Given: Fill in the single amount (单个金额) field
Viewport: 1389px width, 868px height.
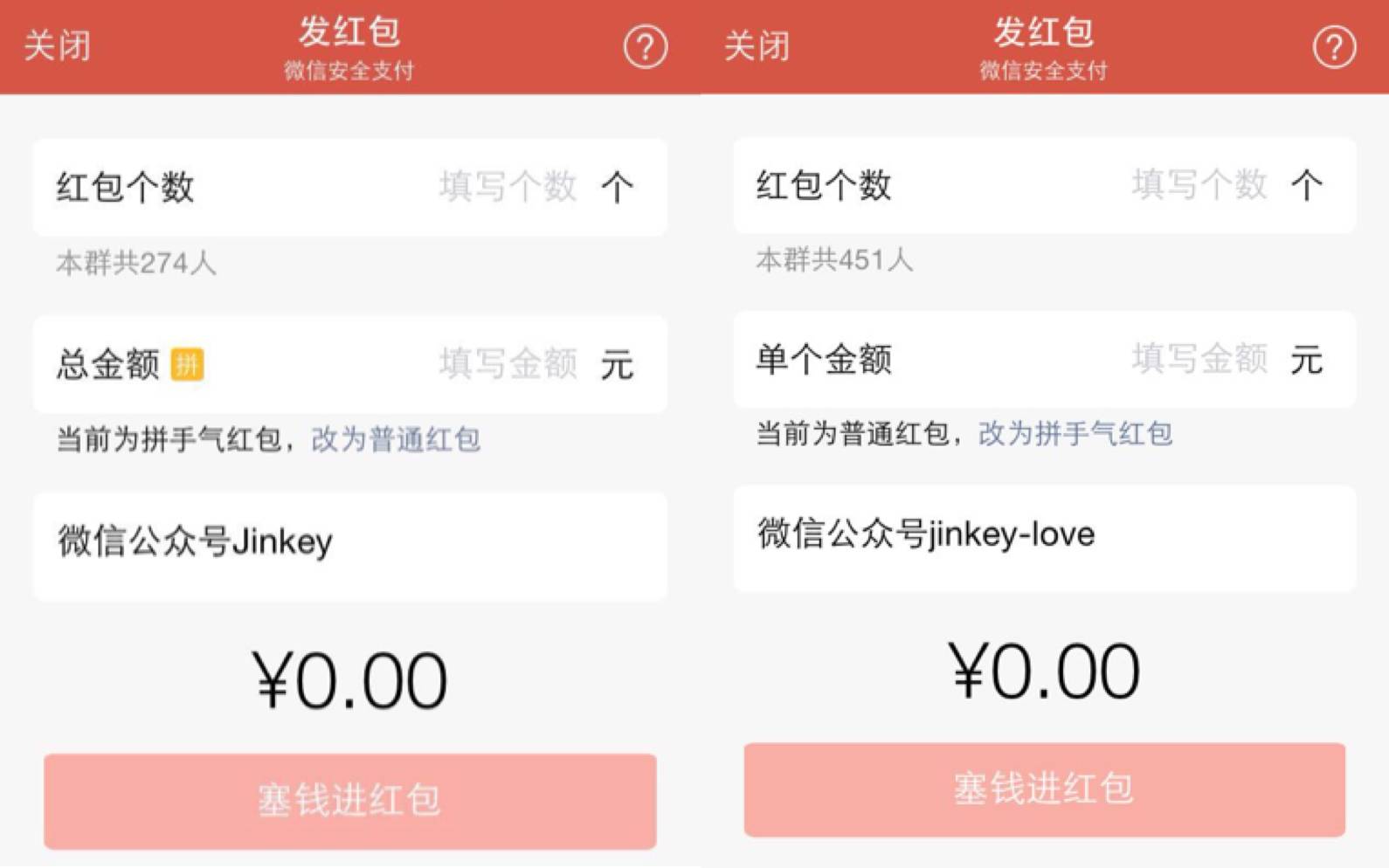Looking at the screenshot, I should point(1199,359).
